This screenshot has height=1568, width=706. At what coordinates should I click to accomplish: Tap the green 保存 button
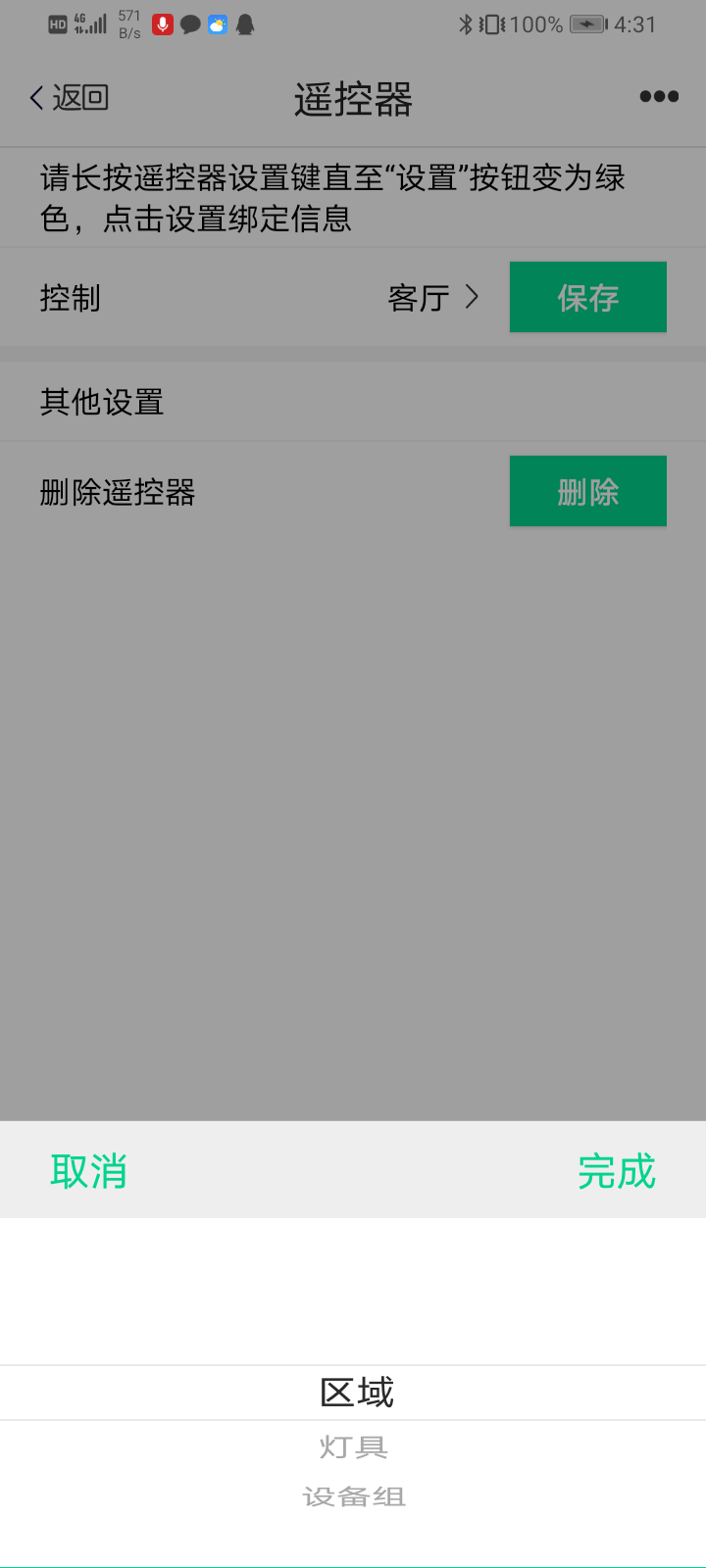click(x=587, y=298)
